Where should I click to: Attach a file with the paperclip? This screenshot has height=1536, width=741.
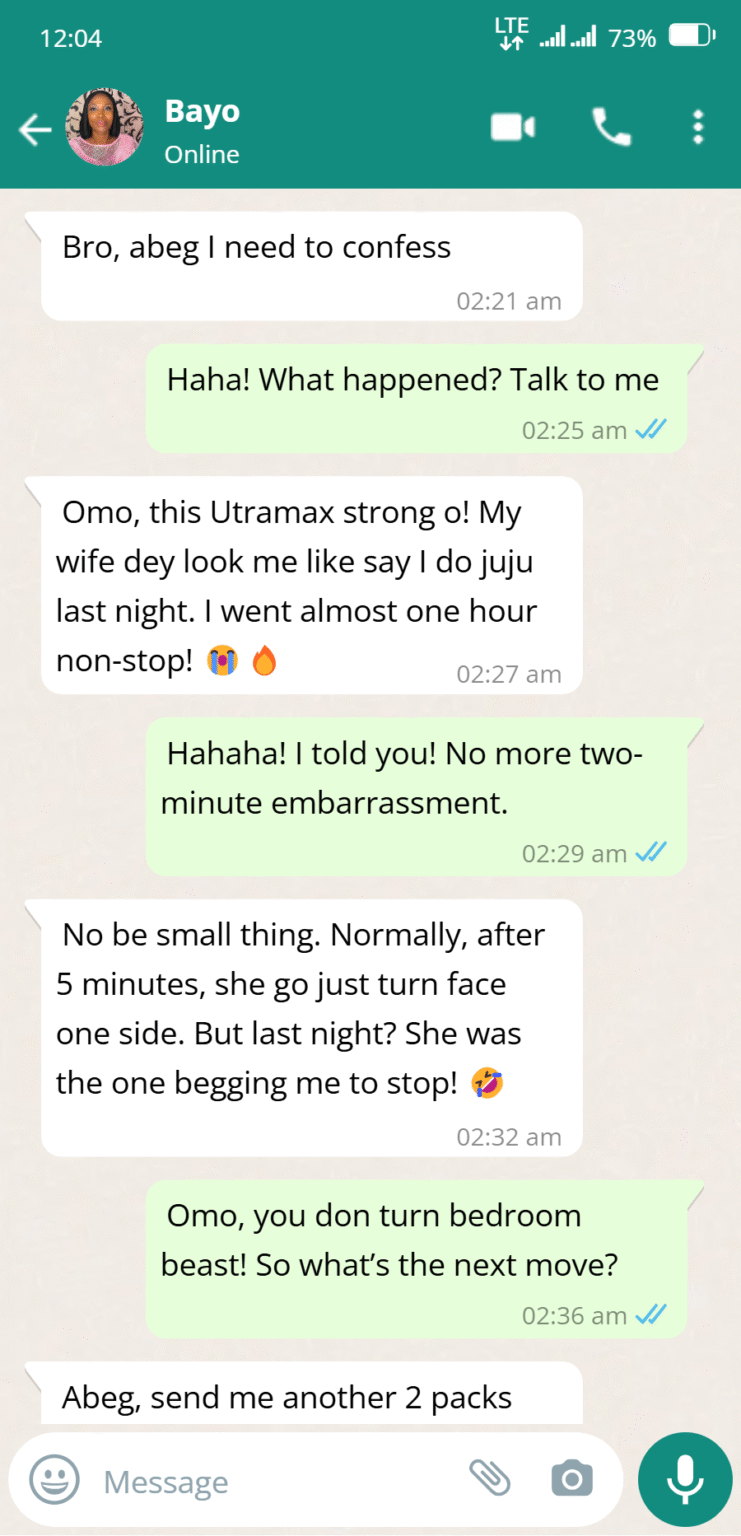point(490,1477)
